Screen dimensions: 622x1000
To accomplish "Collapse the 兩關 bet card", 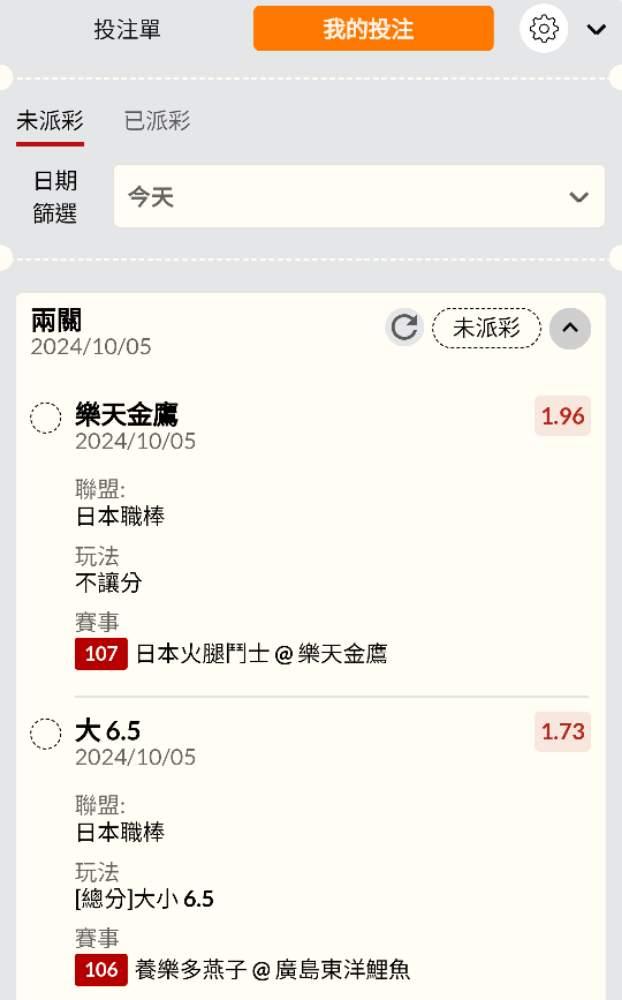I will click(x=570, y=328).
